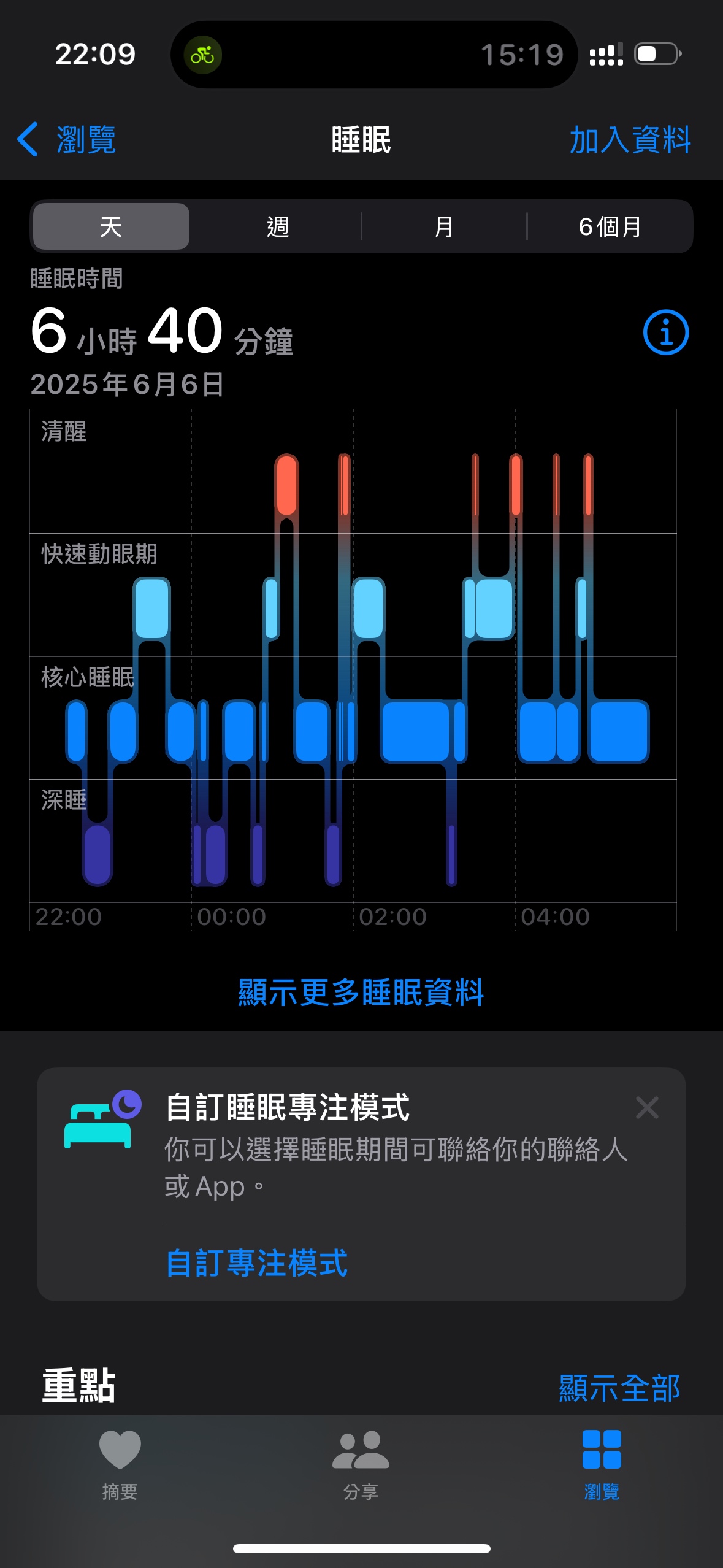The width and height of the screenshot is (723, 1568).
Task: Open the 瀏覽 tab
Action: tap(602, 1463)
